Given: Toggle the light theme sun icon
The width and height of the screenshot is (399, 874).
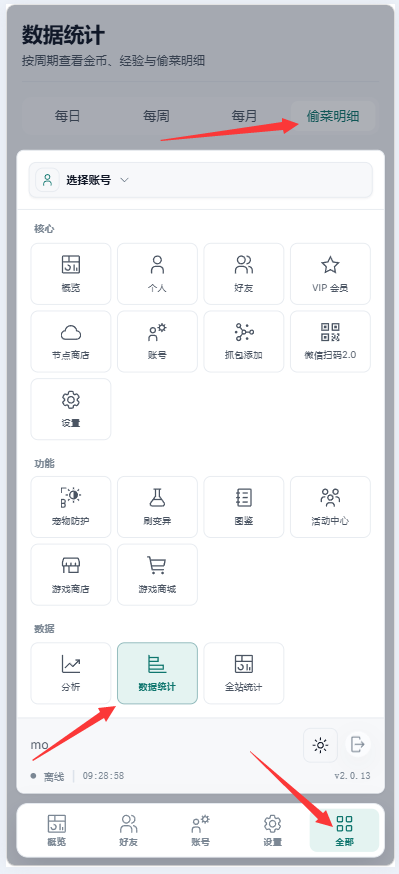Looking at the screenshot, I should (320, 745).
